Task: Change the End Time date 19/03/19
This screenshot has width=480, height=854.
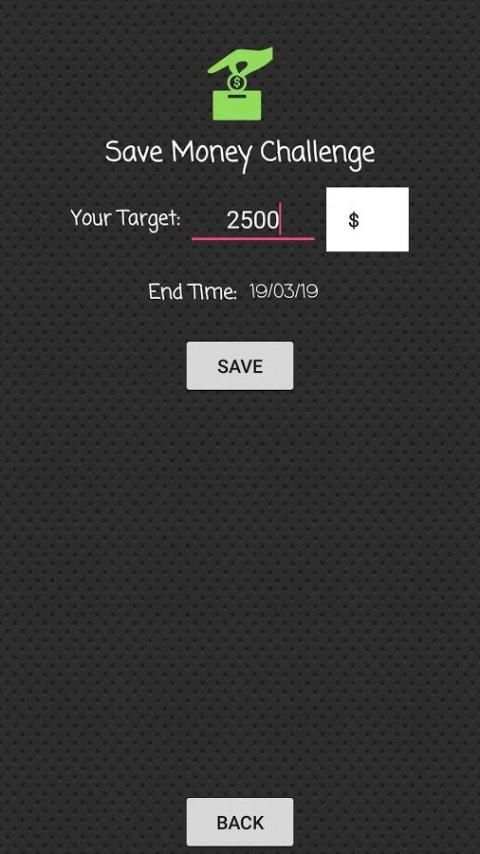Action: click(284, 291)
